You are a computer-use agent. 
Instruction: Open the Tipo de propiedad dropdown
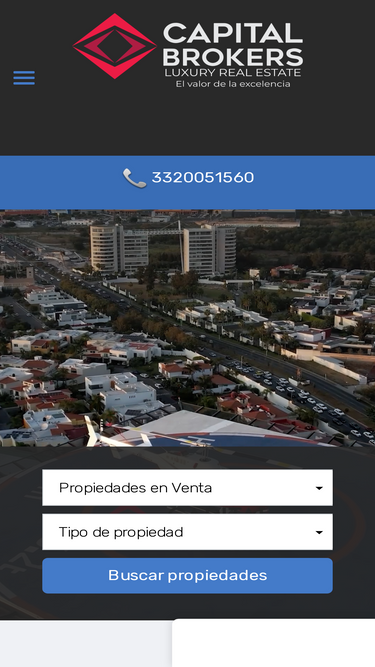click(x=188, y=532)
